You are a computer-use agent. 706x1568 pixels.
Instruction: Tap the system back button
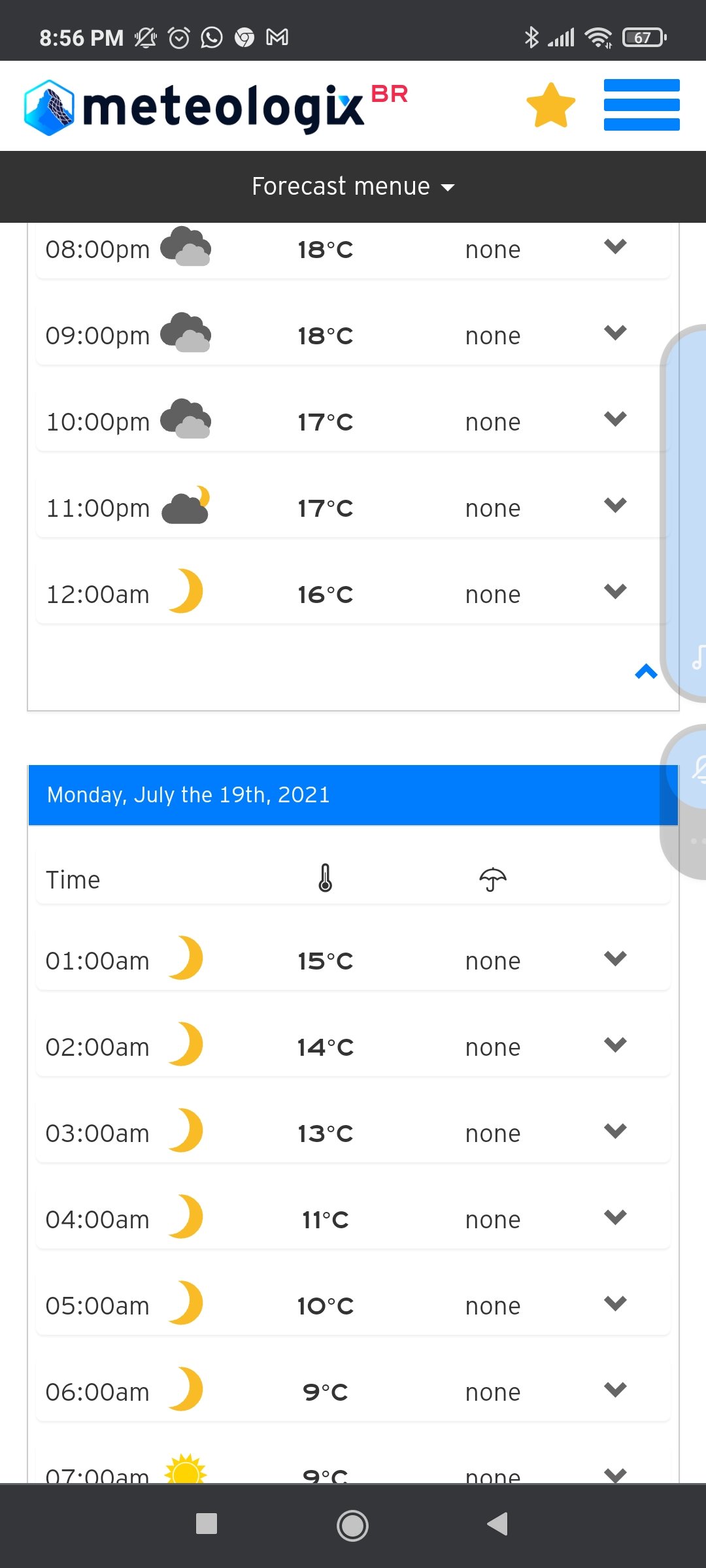point(497,1524)
